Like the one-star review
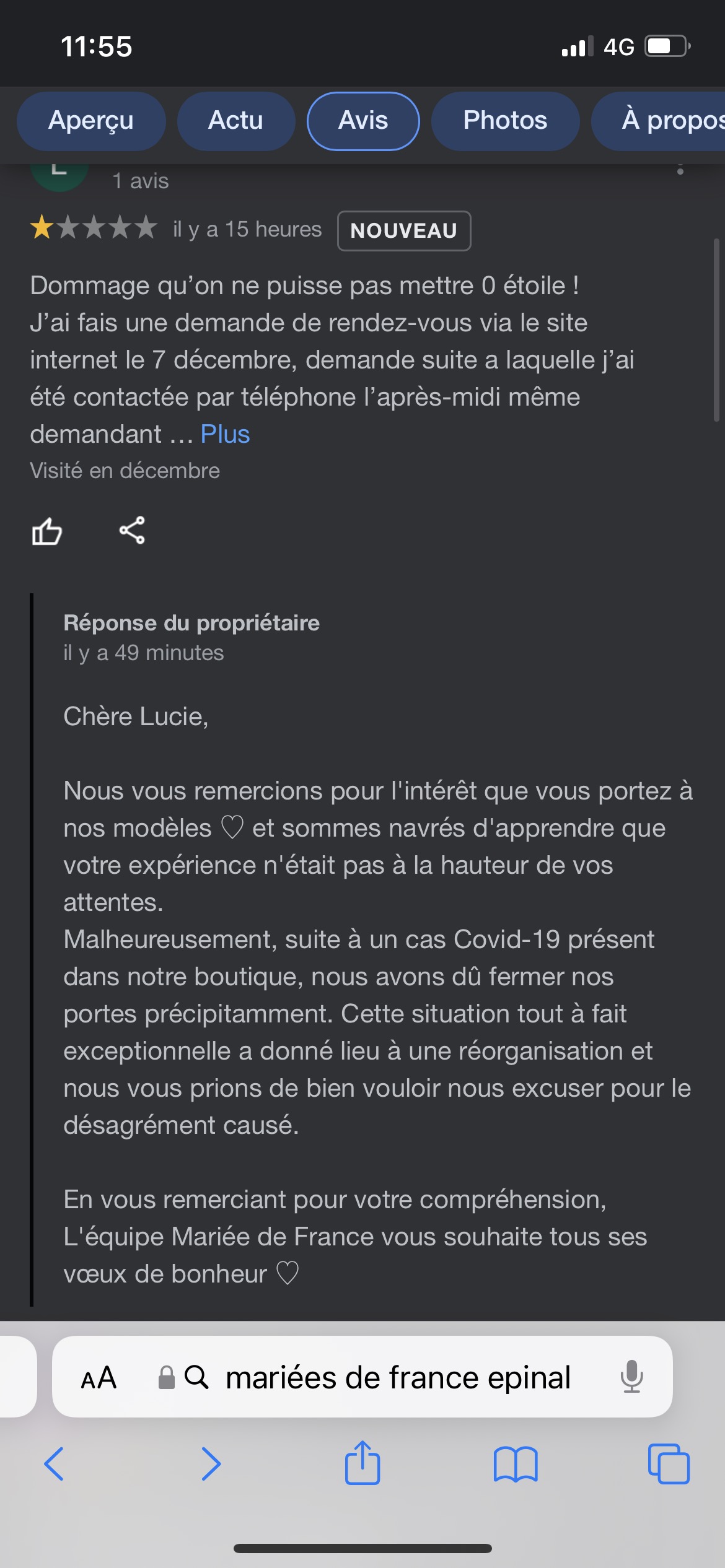 coord(47,531)
